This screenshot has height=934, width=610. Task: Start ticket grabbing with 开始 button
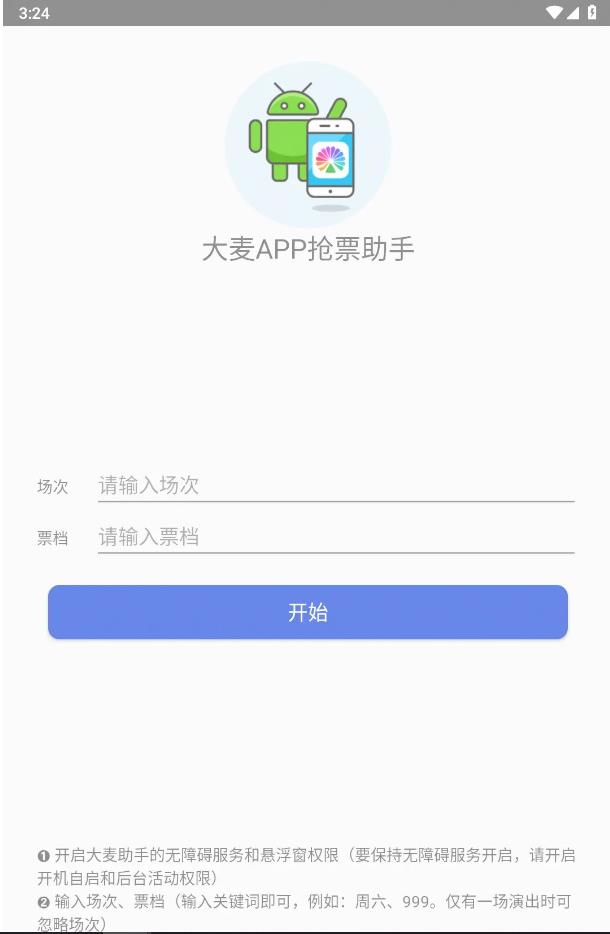click(x=308, y=612)
